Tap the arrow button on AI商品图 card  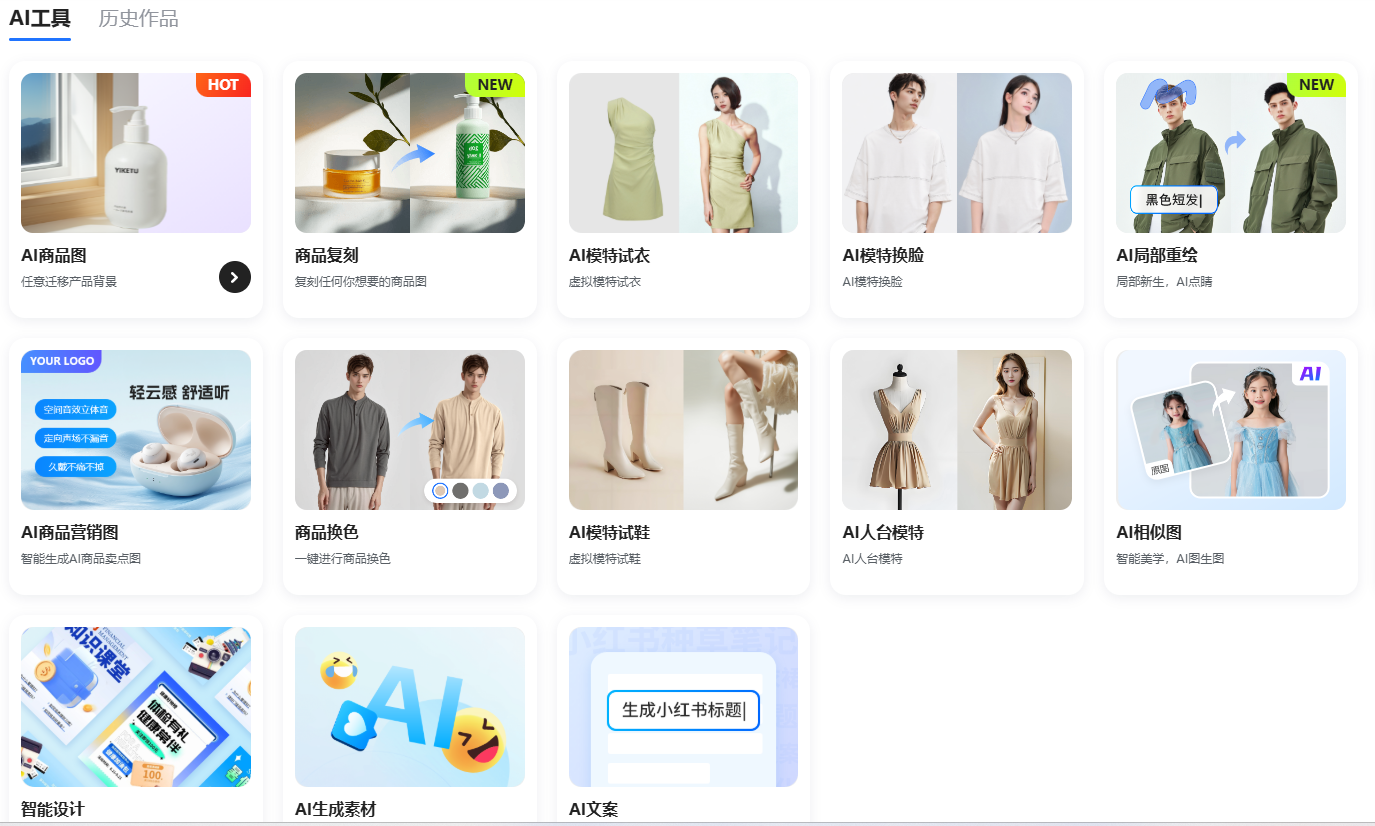pos(235,277)
